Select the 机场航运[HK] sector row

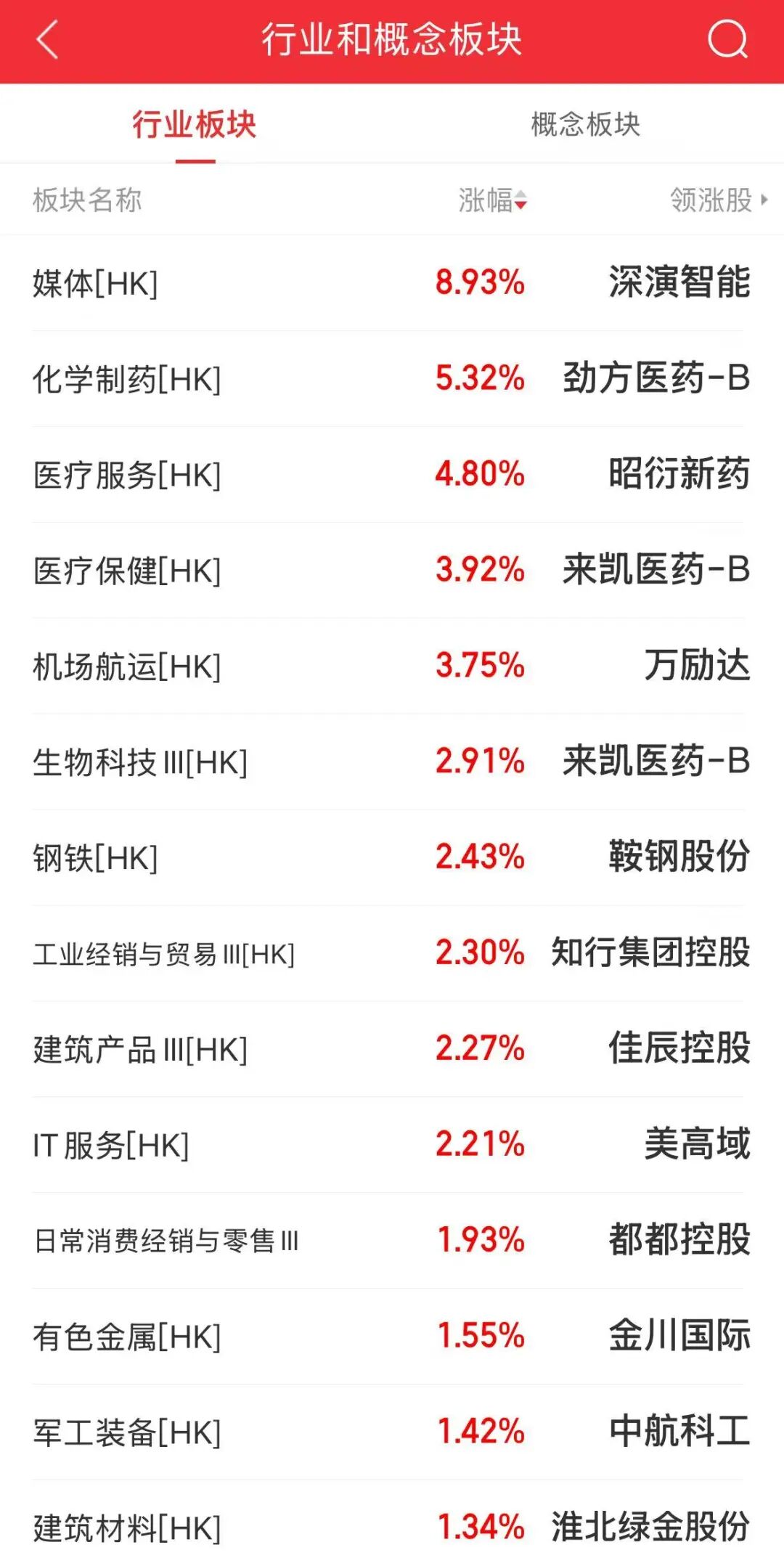392,666
